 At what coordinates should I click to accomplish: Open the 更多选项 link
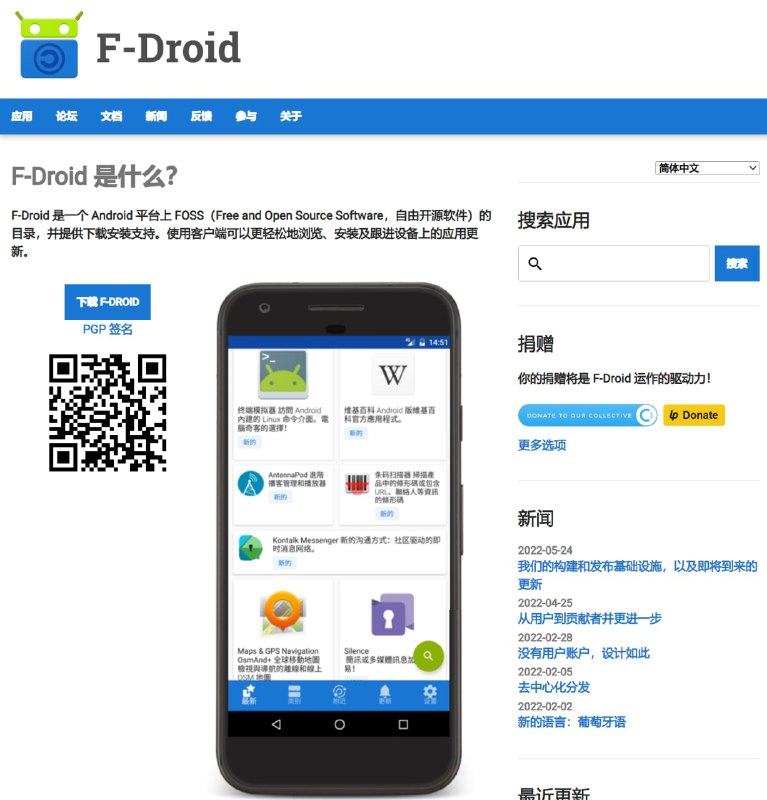click(542, 445)
